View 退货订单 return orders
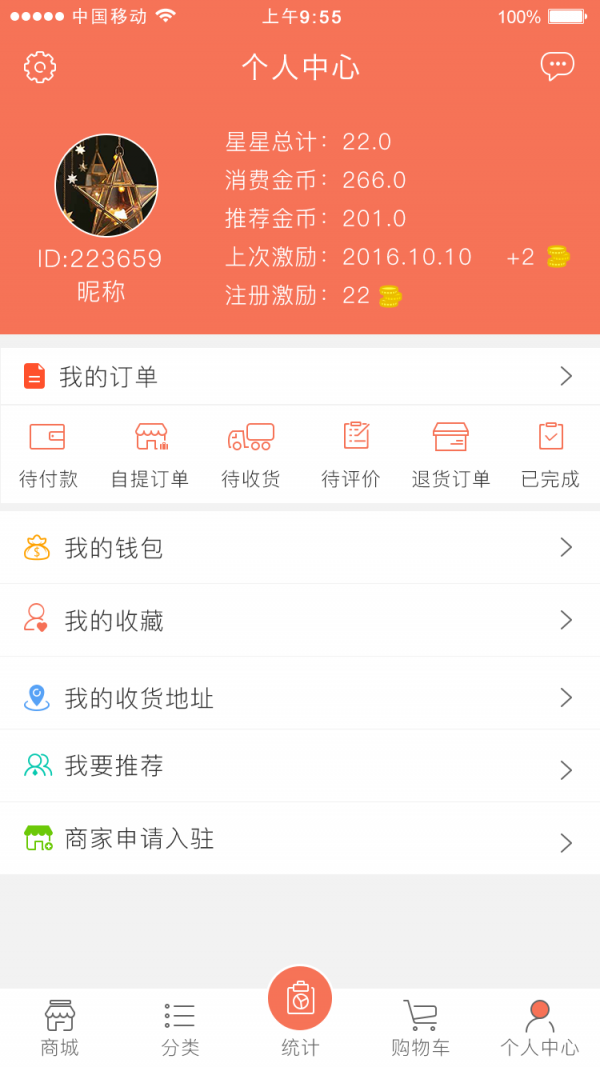 click(451, 455)
